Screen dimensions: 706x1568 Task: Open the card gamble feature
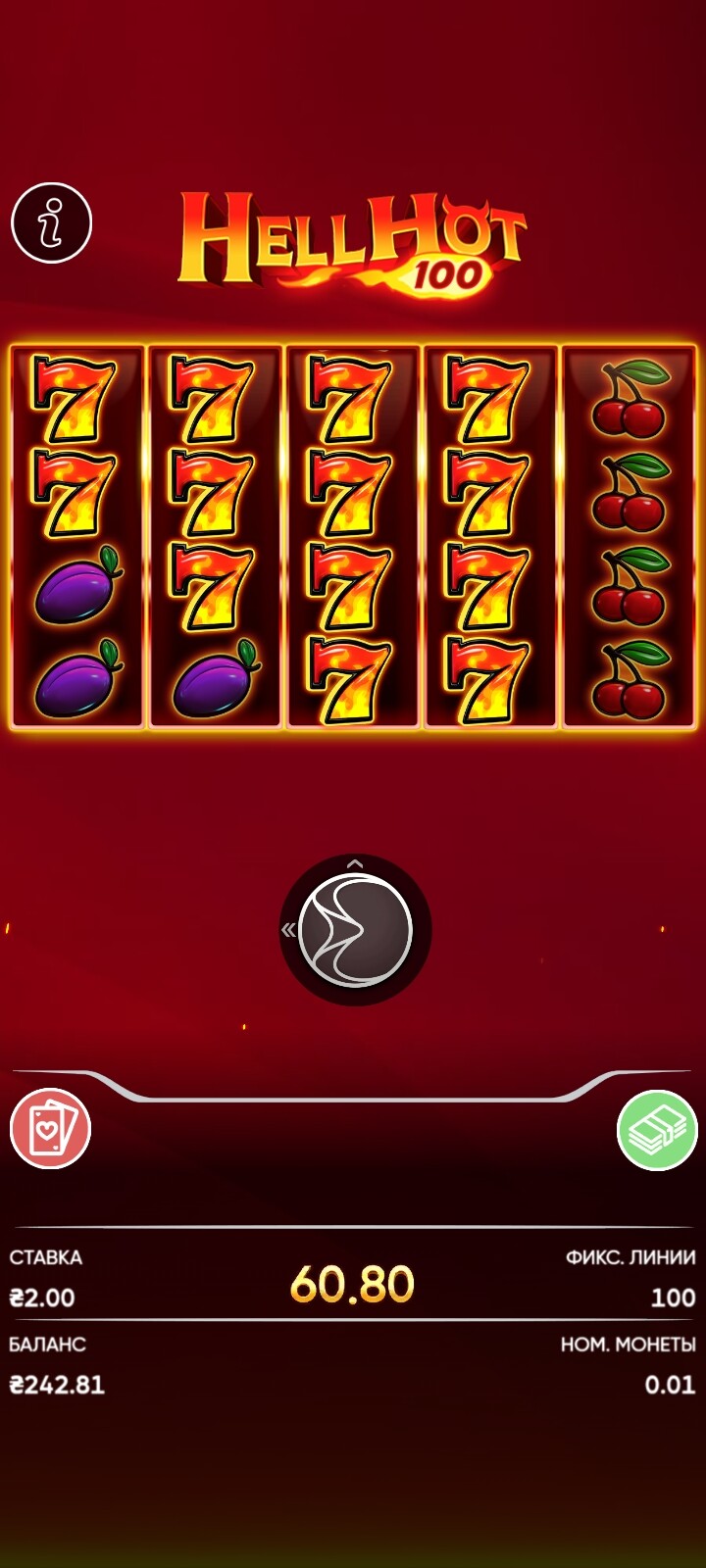pos(50,1129)
